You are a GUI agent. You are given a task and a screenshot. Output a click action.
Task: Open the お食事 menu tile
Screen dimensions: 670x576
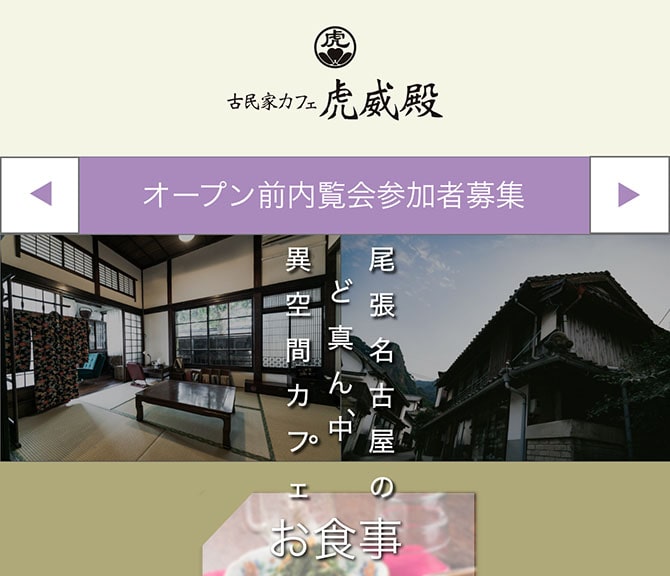click(335, 538)
